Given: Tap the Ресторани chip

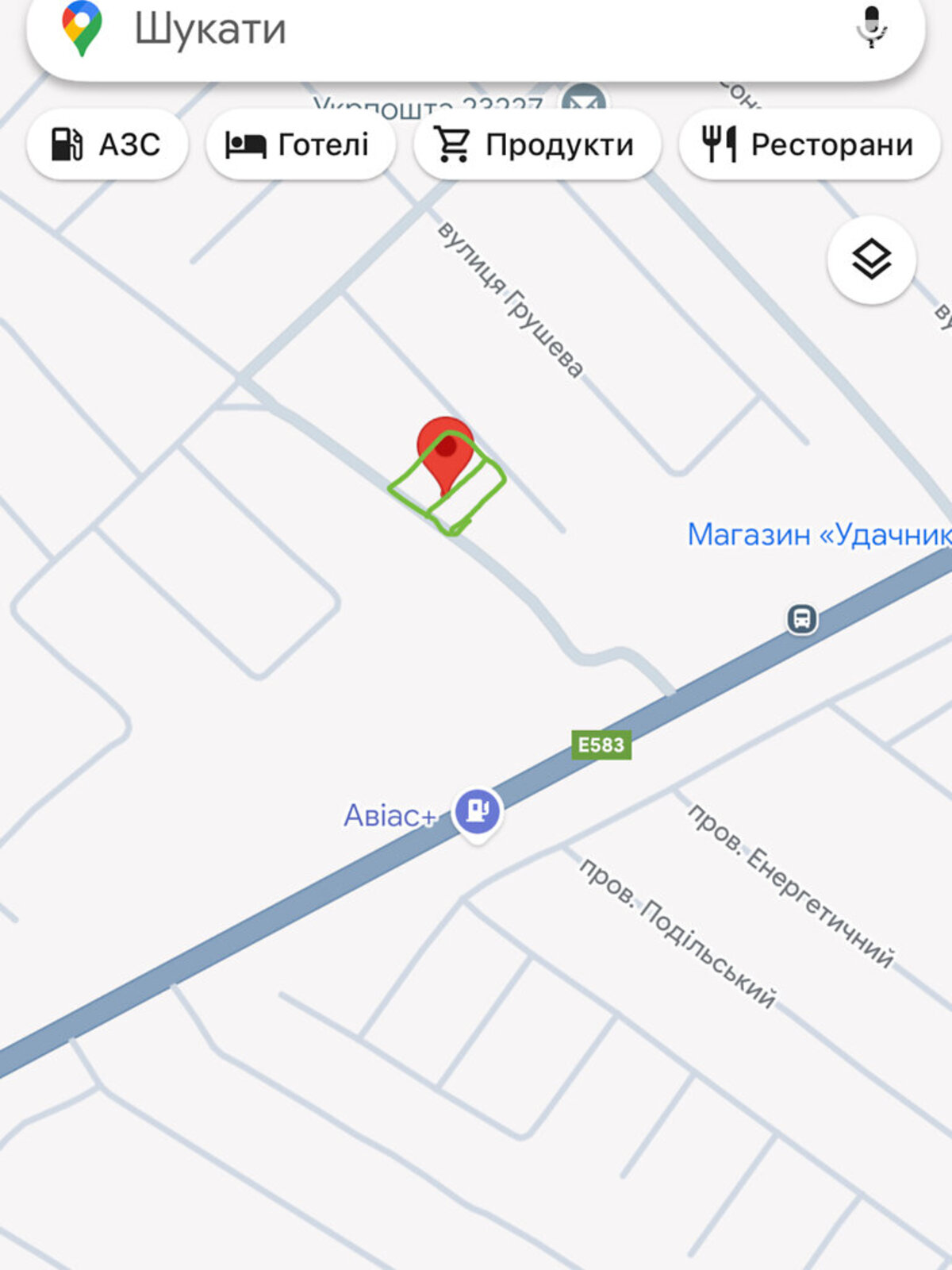Looking at the screenshot, I should [808, 144].
